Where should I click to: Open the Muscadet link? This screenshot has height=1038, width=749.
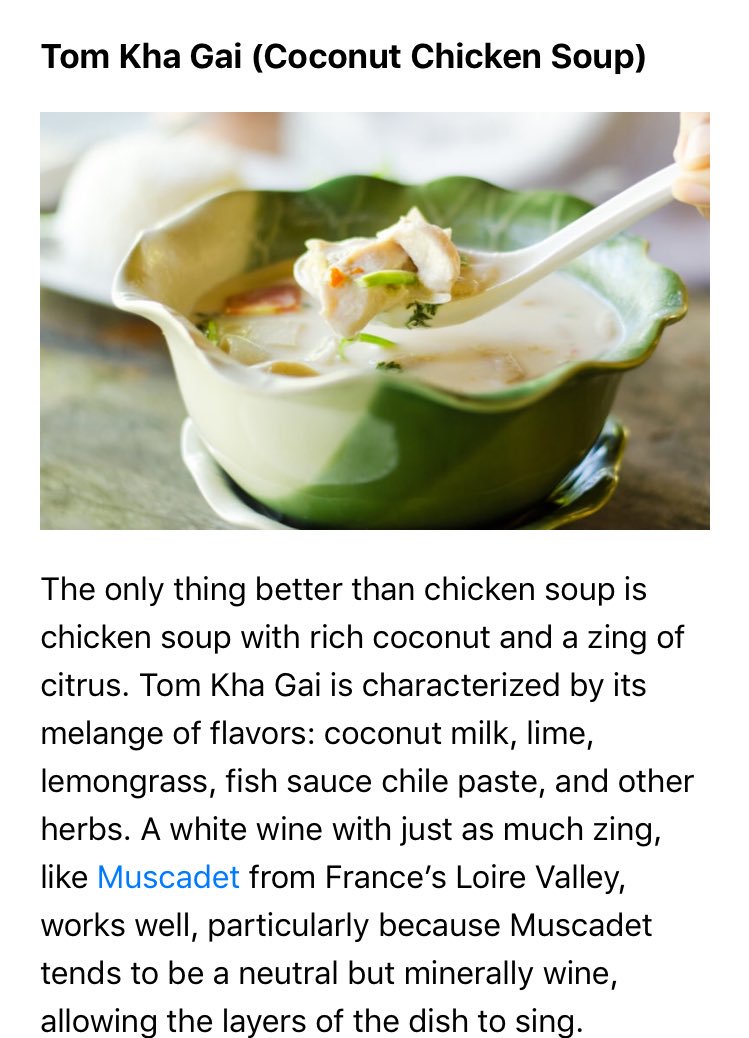tap(168, 877)
